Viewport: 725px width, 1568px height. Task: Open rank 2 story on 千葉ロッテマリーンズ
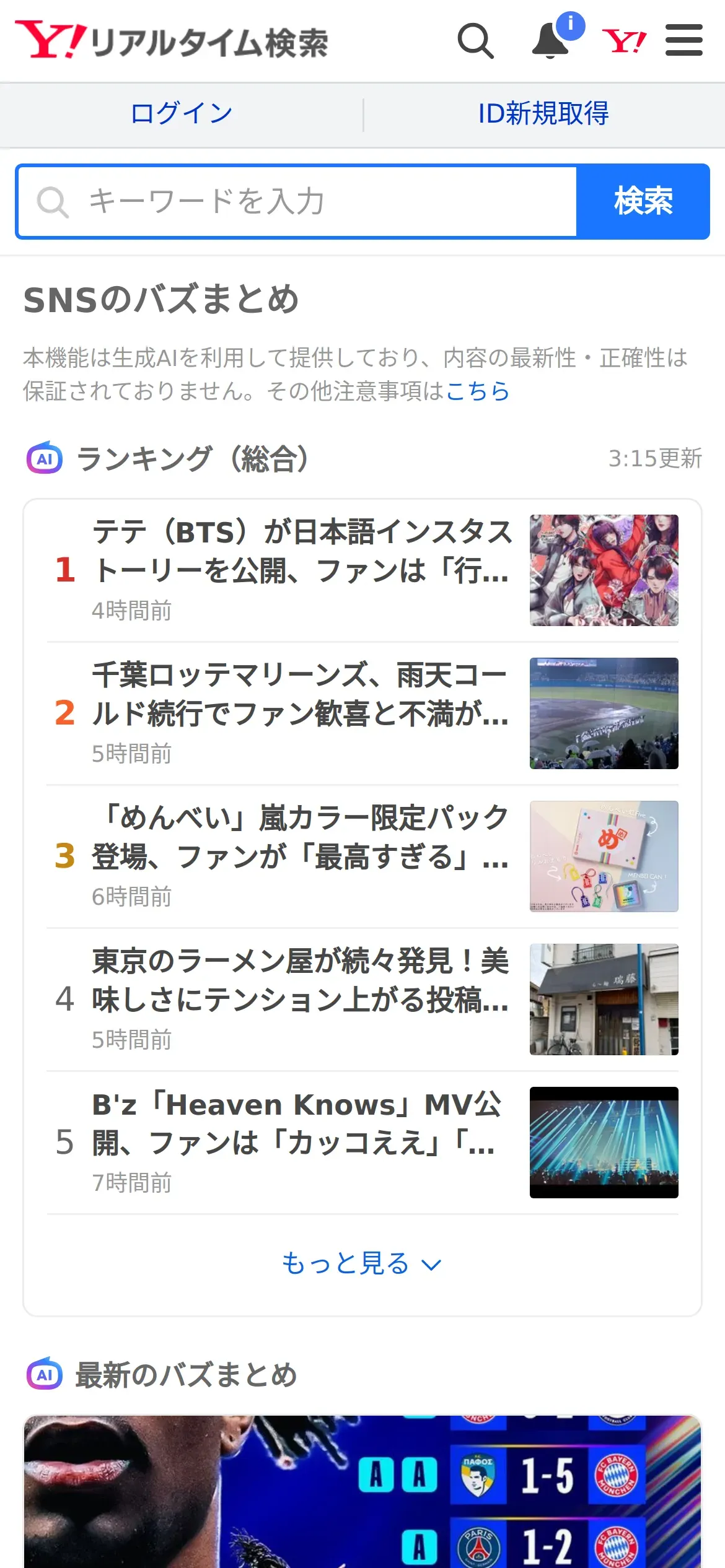click(362, 713)
